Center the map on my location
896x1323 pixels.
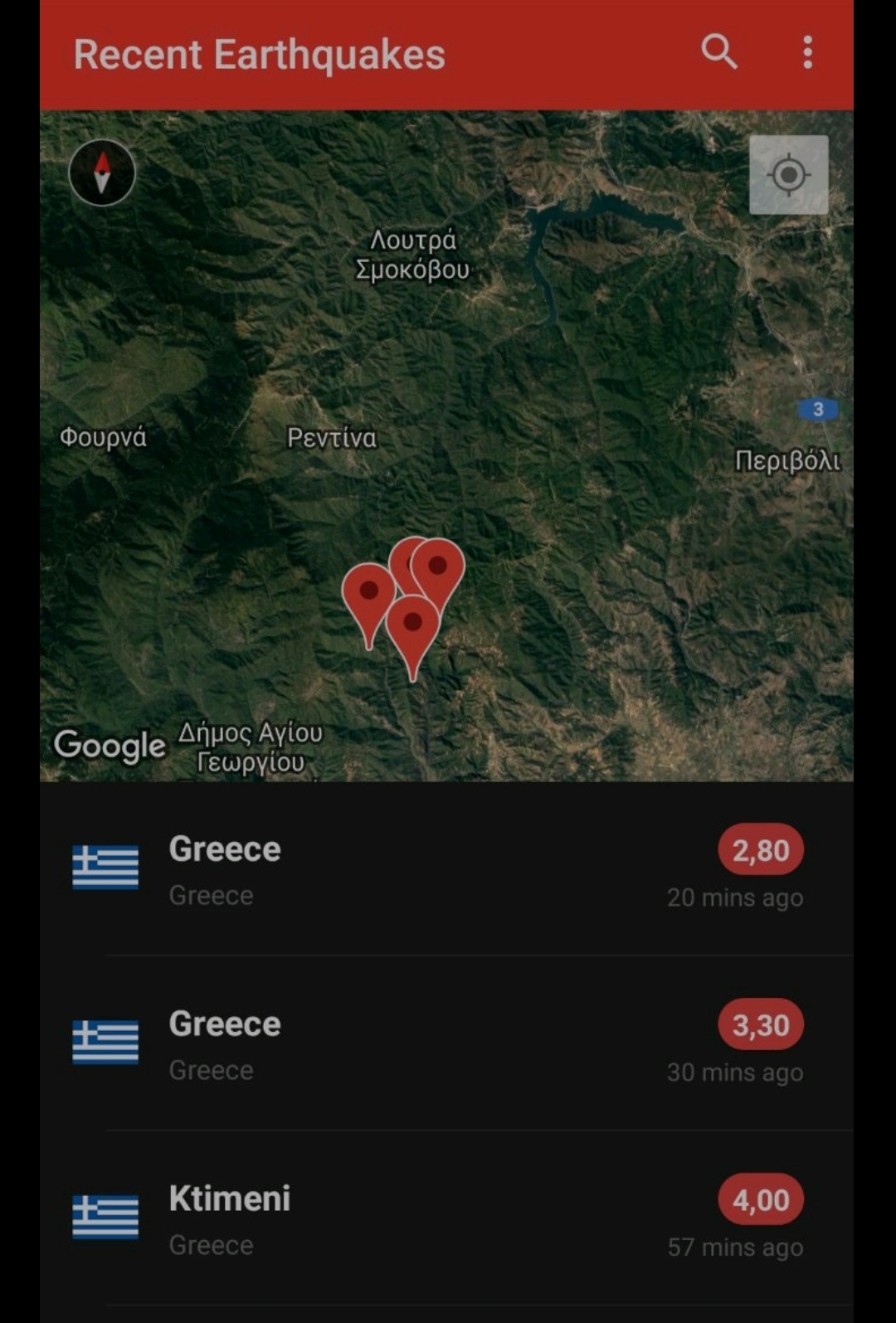point(788,175)
